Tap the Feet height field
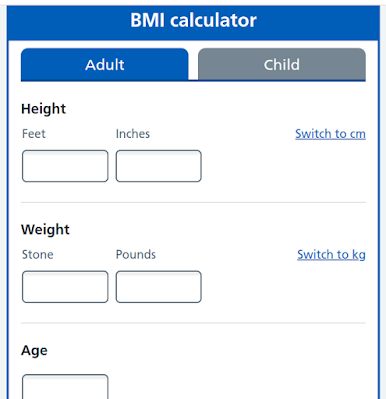The width and height of the screenshot is (386, 399). (x=65, y=166)
